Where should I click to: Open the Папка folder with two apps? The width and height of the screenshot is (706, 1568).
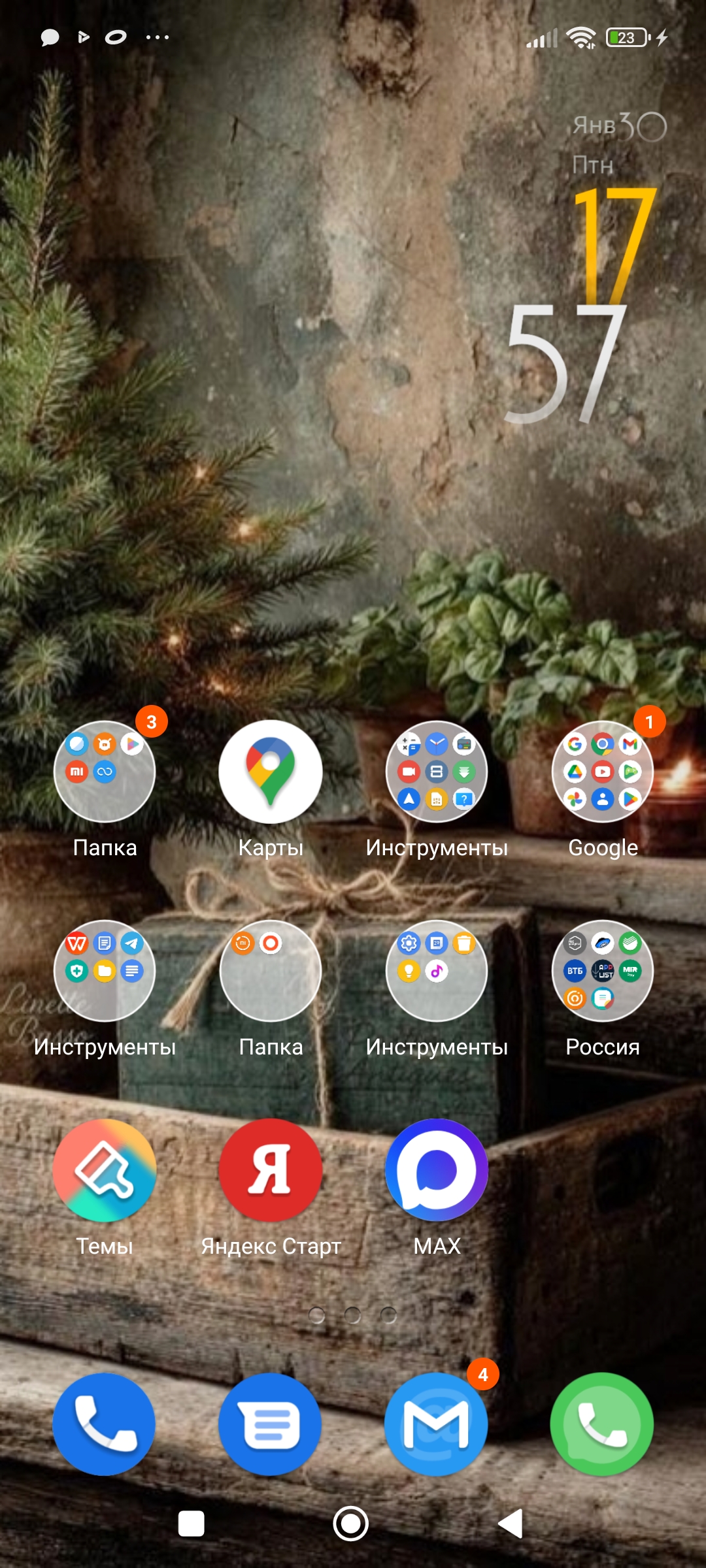coord(271,971)
